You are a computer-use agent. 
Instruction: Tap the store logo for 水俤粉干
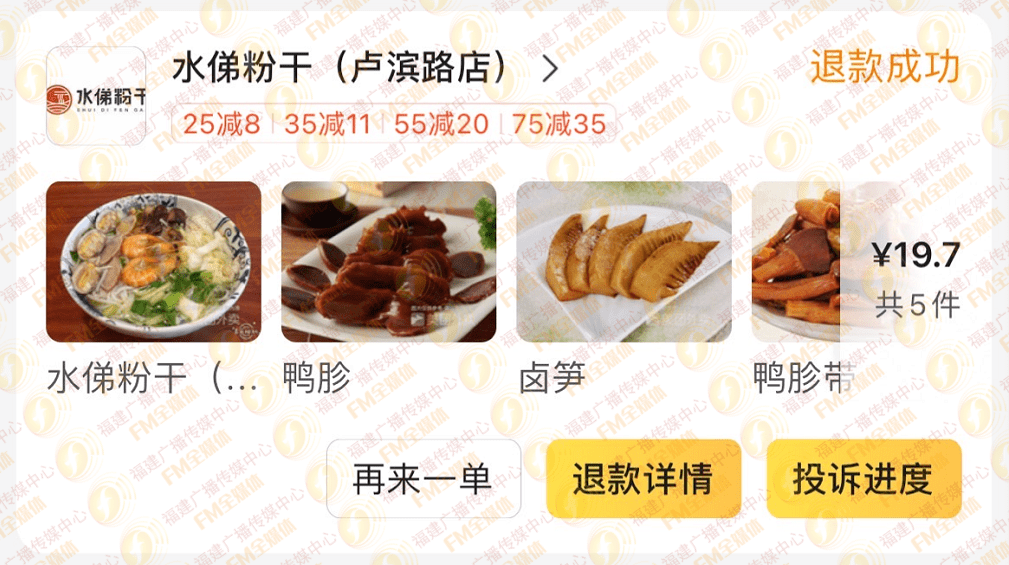[96, 96]
